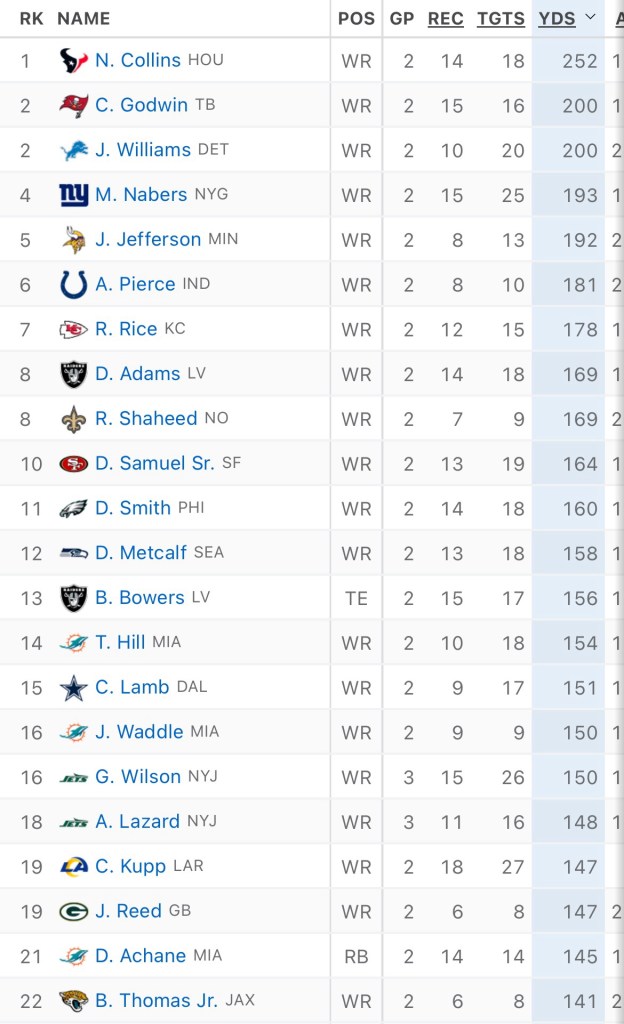Tap the A. Pierce player link
This screenshot has height=1024, width=624.
click(x=135, y=284)
